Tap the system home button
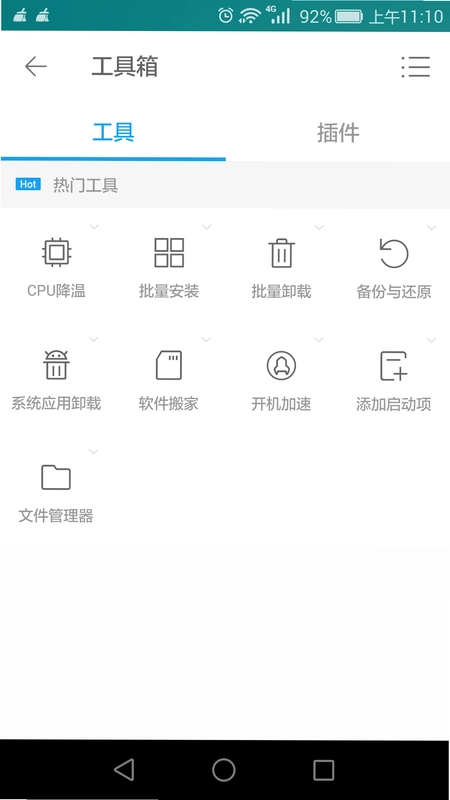Screen dimensions: 450x800 click(223, 769)
